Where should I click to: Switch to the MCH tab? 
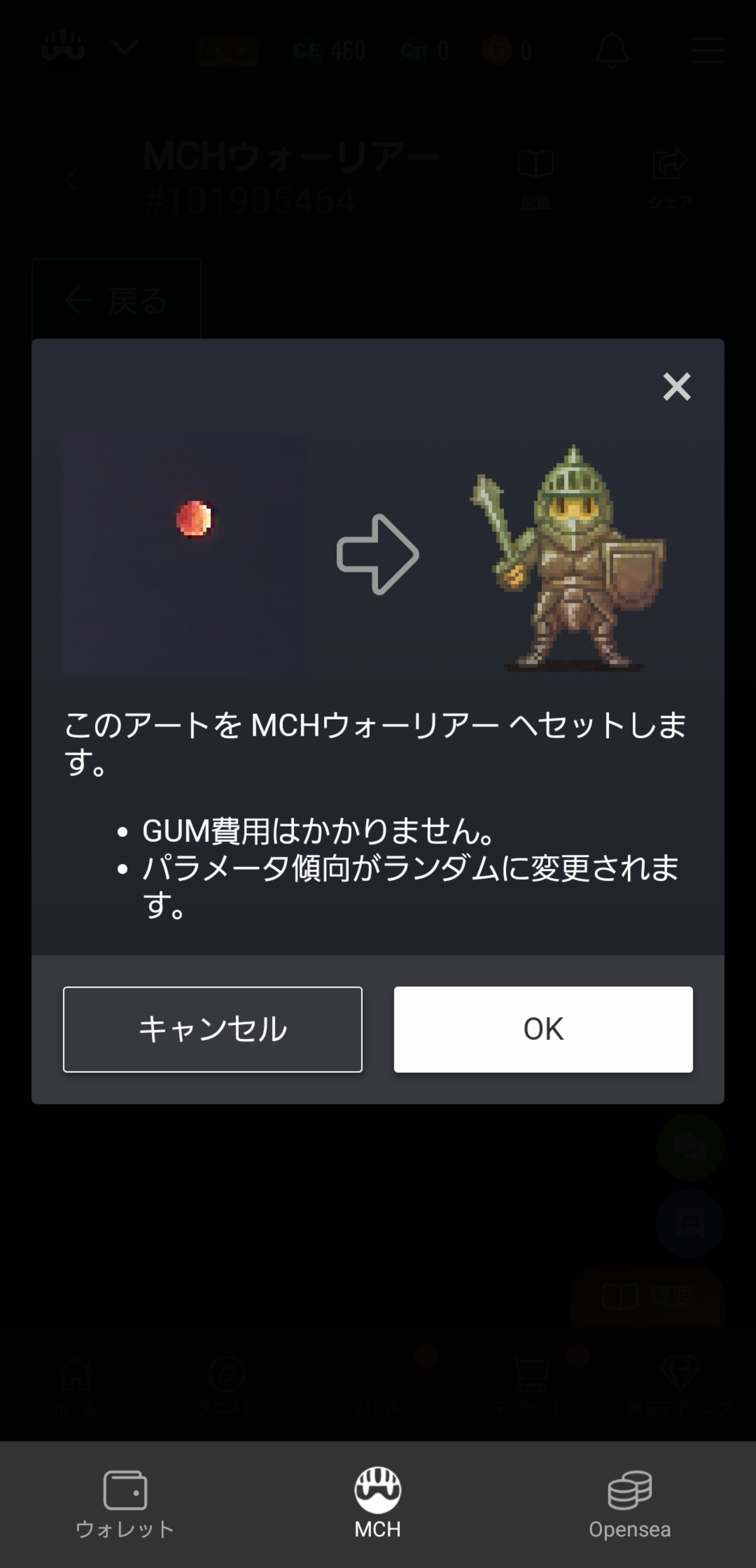tap(377, 1504)
